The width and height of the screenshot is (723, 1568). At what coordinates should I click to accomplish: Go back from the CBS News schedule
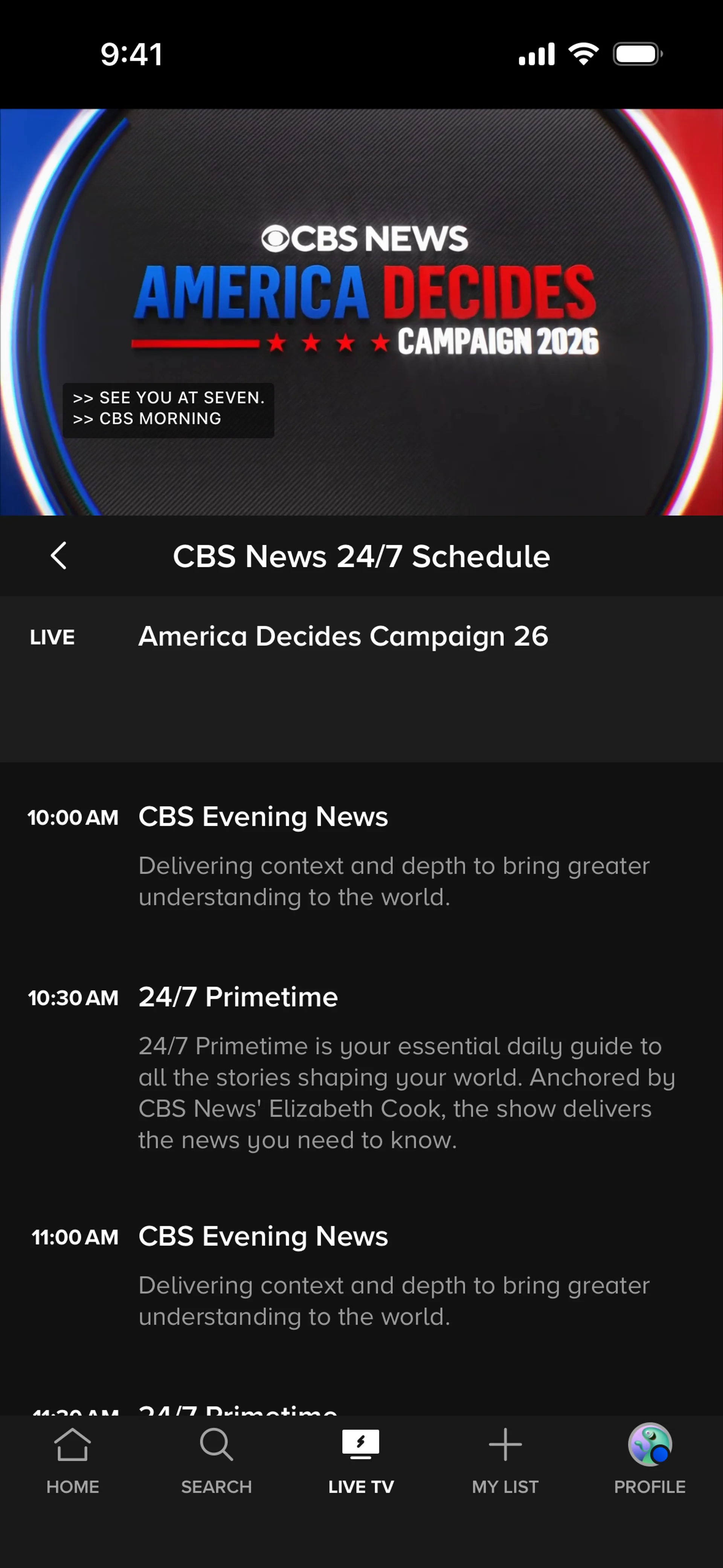tap(59, 556)
